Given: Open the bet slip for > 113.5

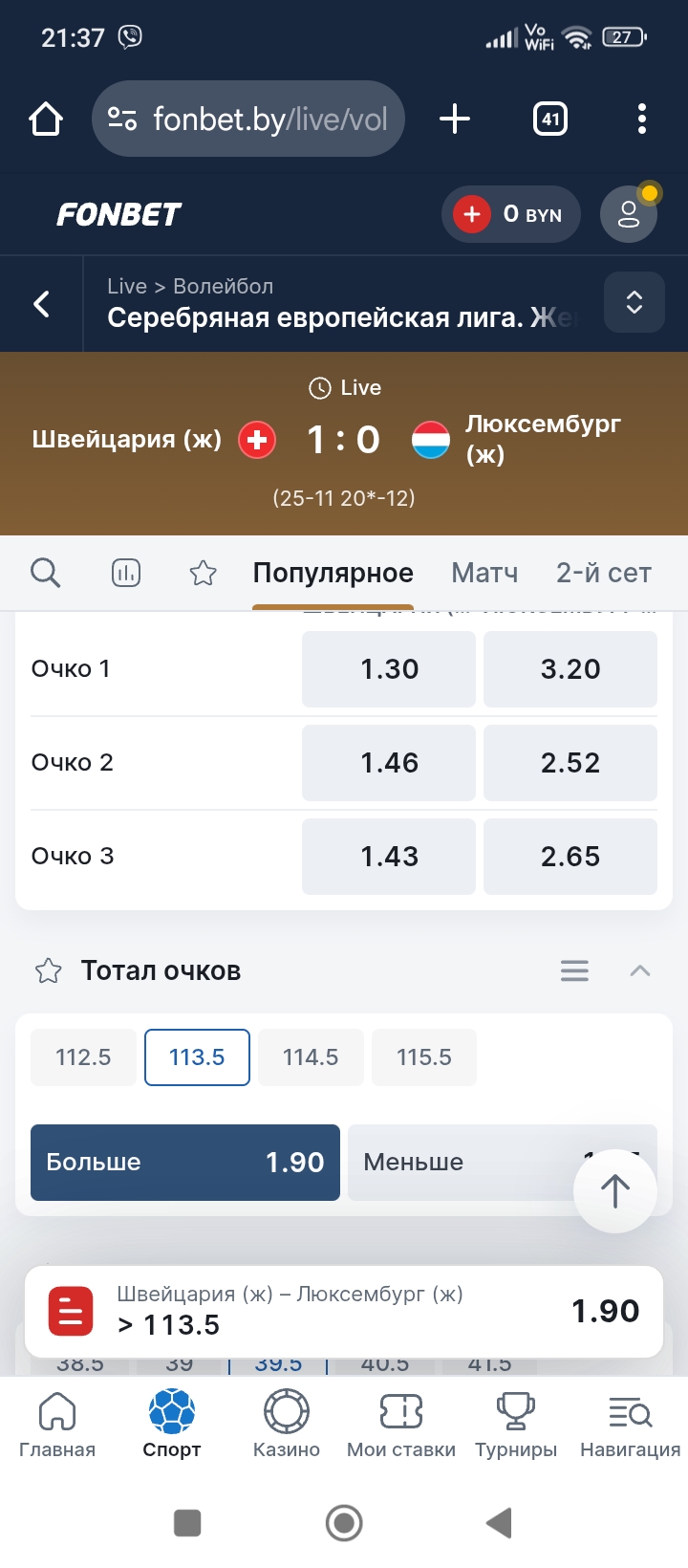Looking at the screenshot, I should [344, 1311].
